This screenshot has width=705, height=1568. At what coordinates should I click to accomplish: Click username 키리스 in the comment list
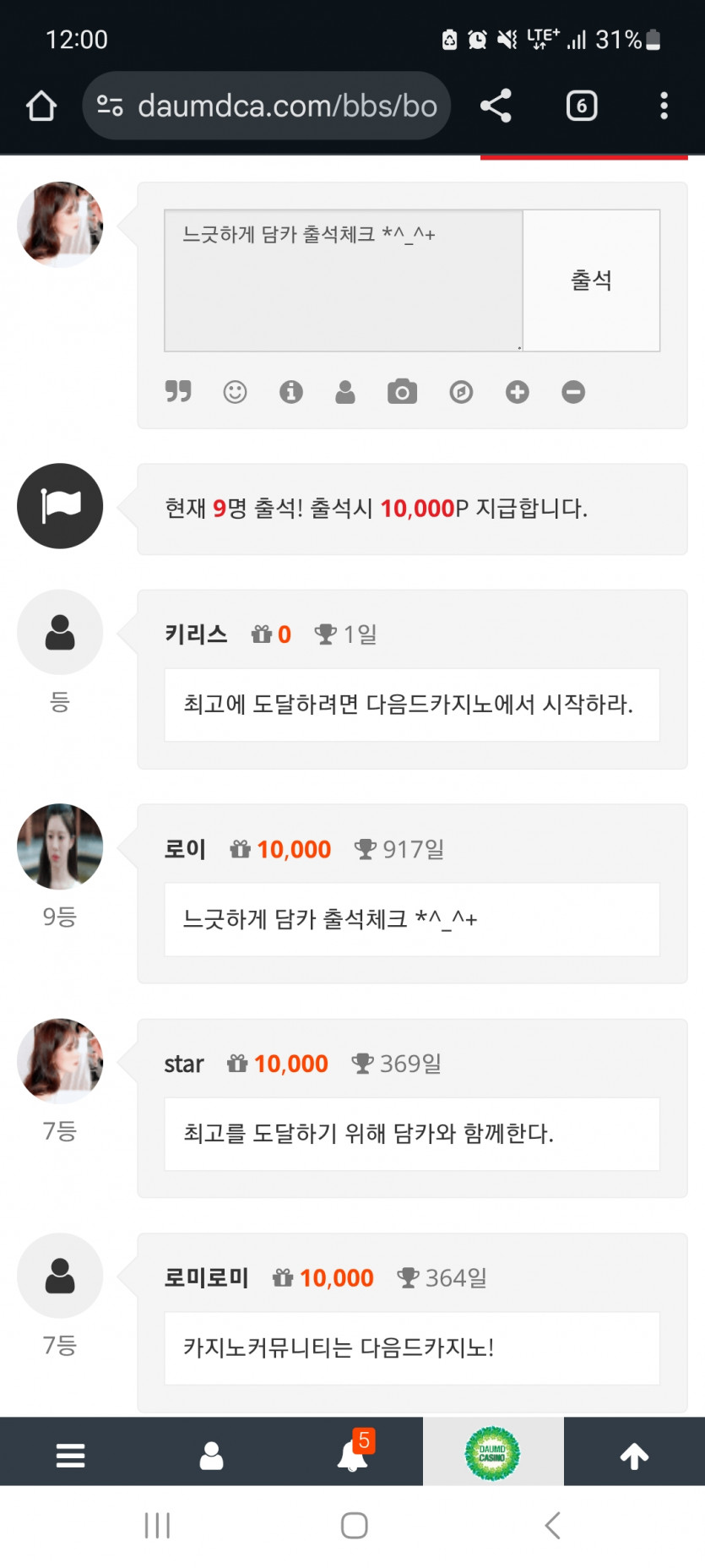[194, 634]
